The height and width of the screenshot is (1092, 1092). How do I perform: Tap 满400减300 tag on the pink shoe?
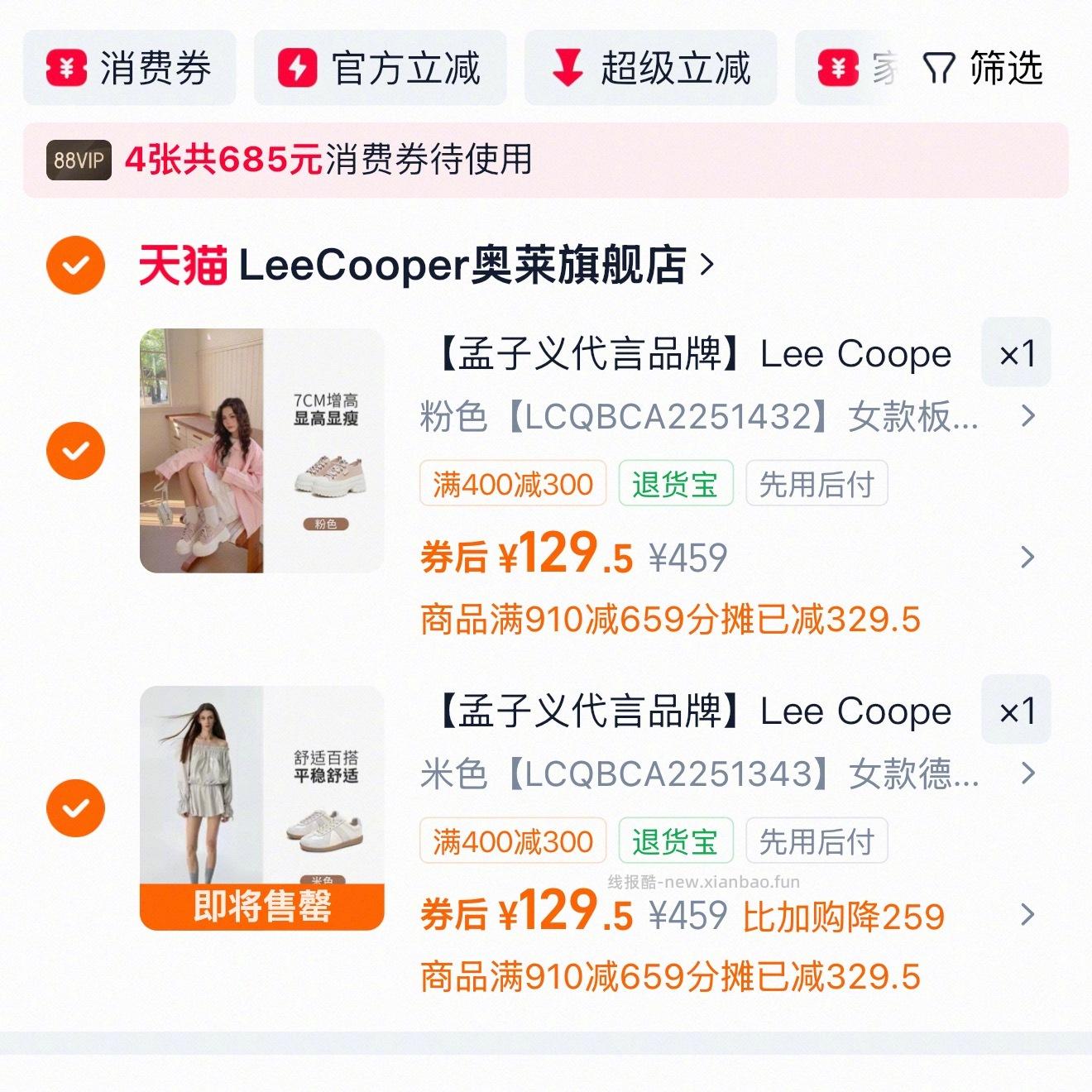513,484
